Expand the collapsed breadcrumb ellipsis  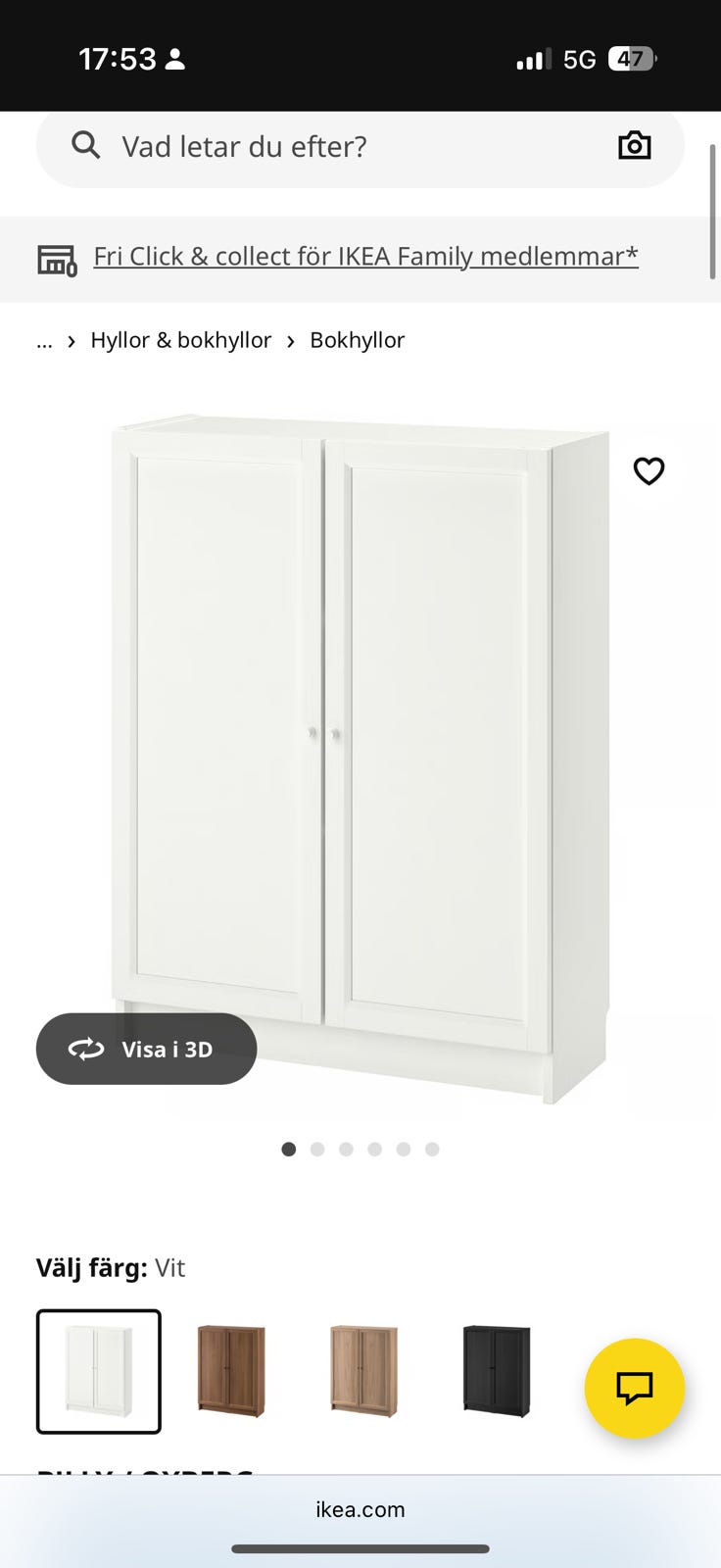click(44, 341)
